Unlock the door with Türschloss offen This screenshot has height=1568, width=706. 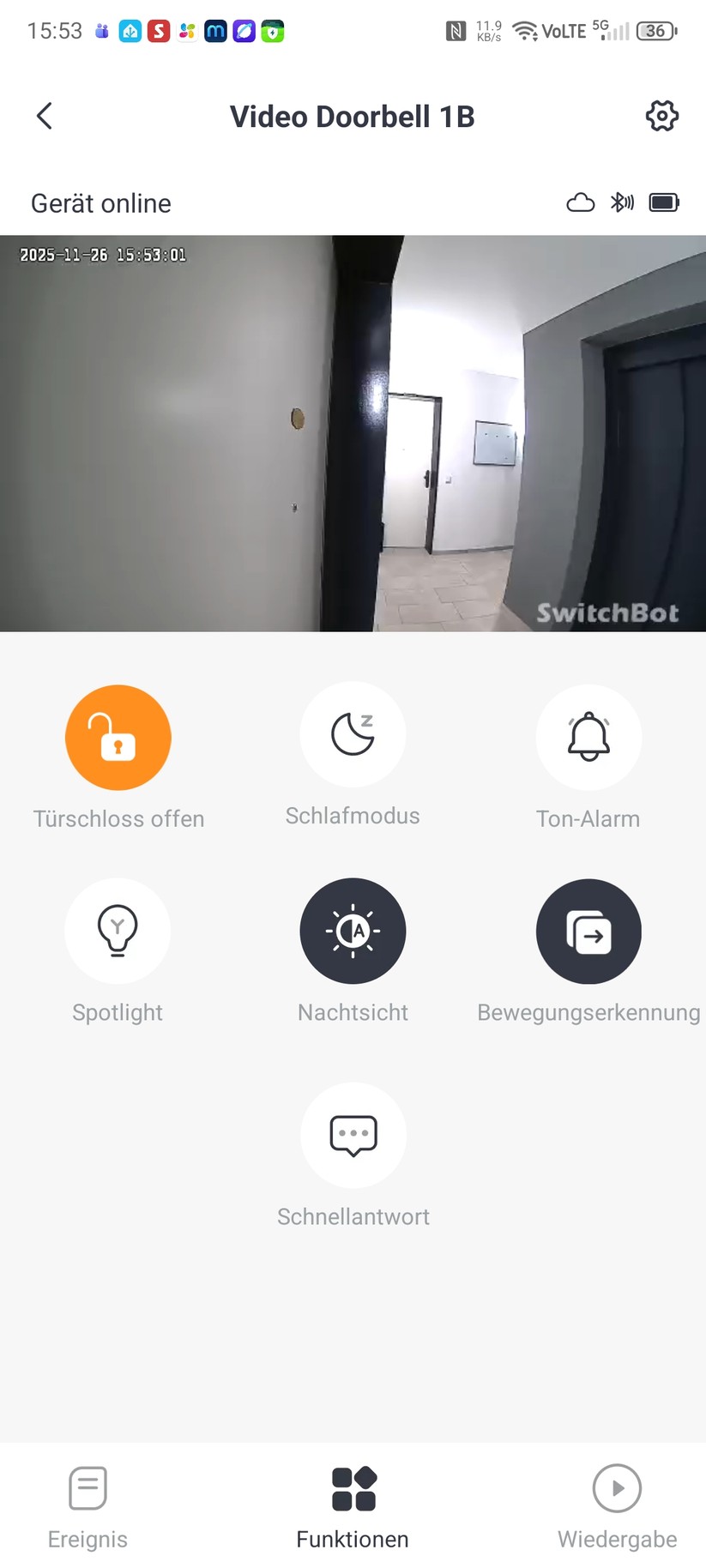(x=118, y=738)
